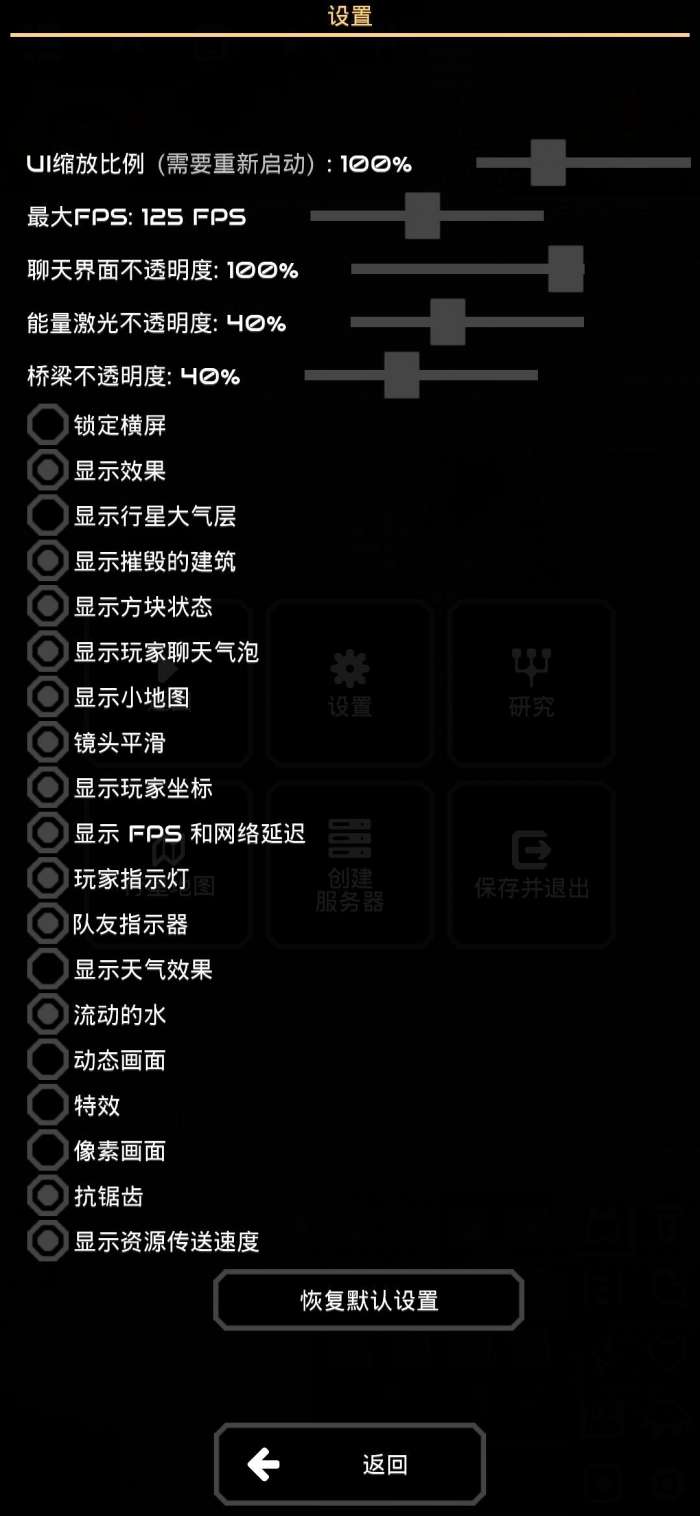This screenshot has width=700, height=1516.
Task: Enable 显示行星大气层
Action: click(47, 516)
